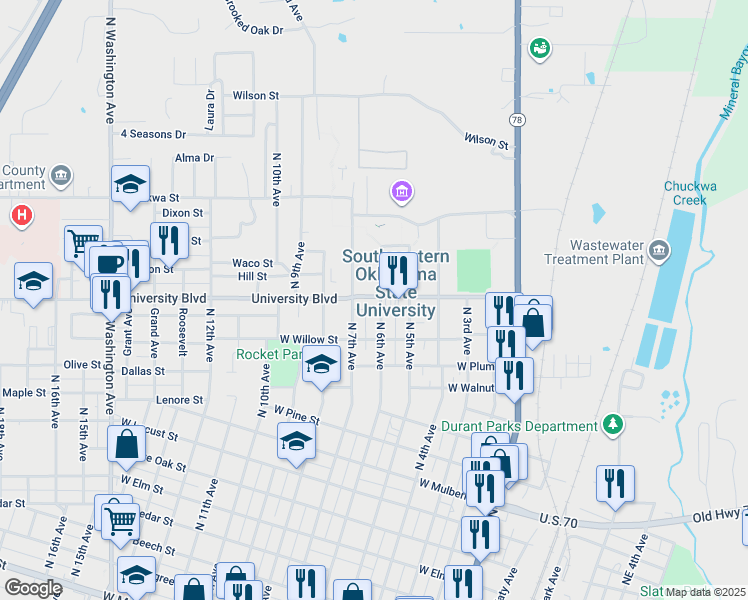The height and width of the screenshot is (600, 748).
Task: Tap the shopping cart marker near Cedar St
Action: tap(119, 518)
